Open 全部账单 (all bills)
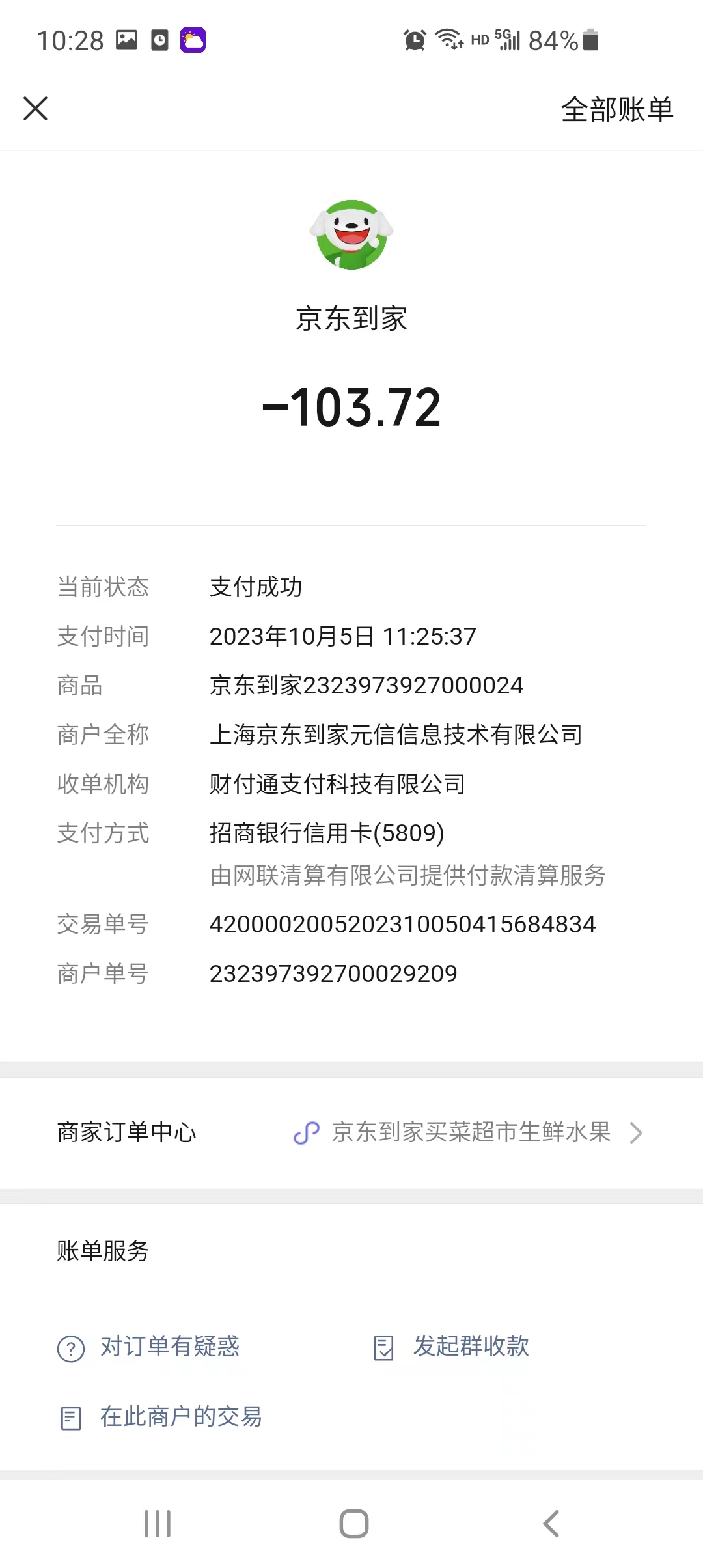 616,109
